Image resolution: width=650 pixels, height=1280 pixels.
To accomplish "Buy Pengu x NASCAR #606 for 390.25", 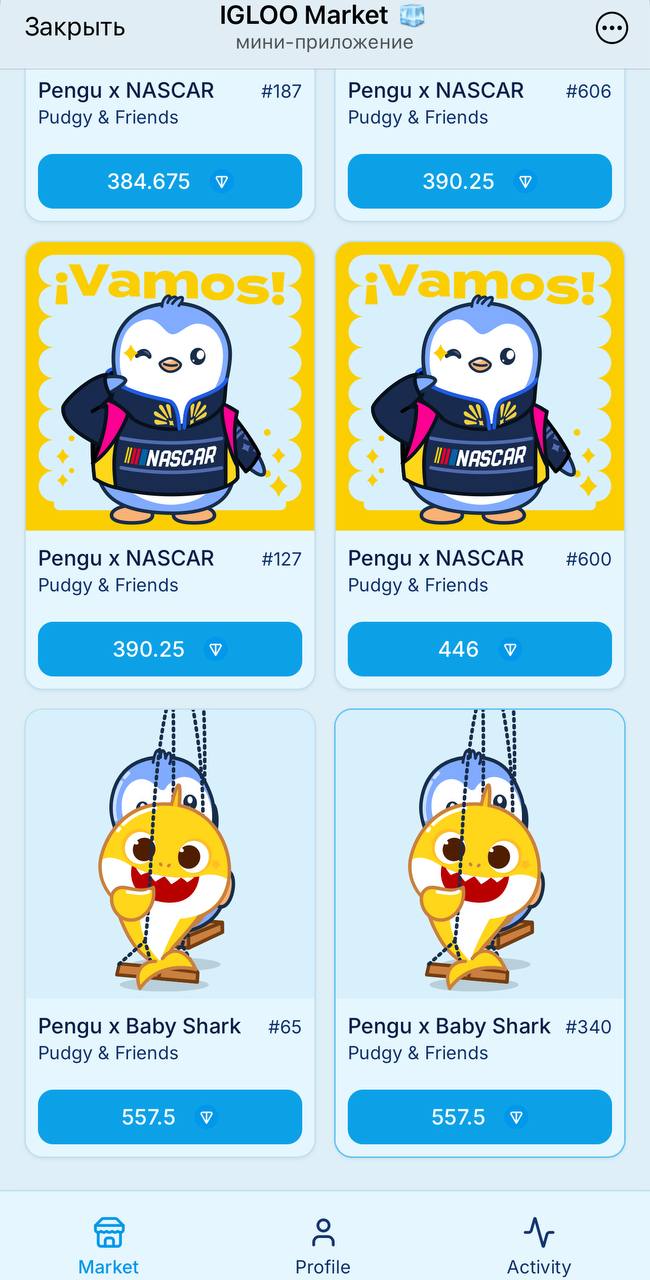I will 479,181.
